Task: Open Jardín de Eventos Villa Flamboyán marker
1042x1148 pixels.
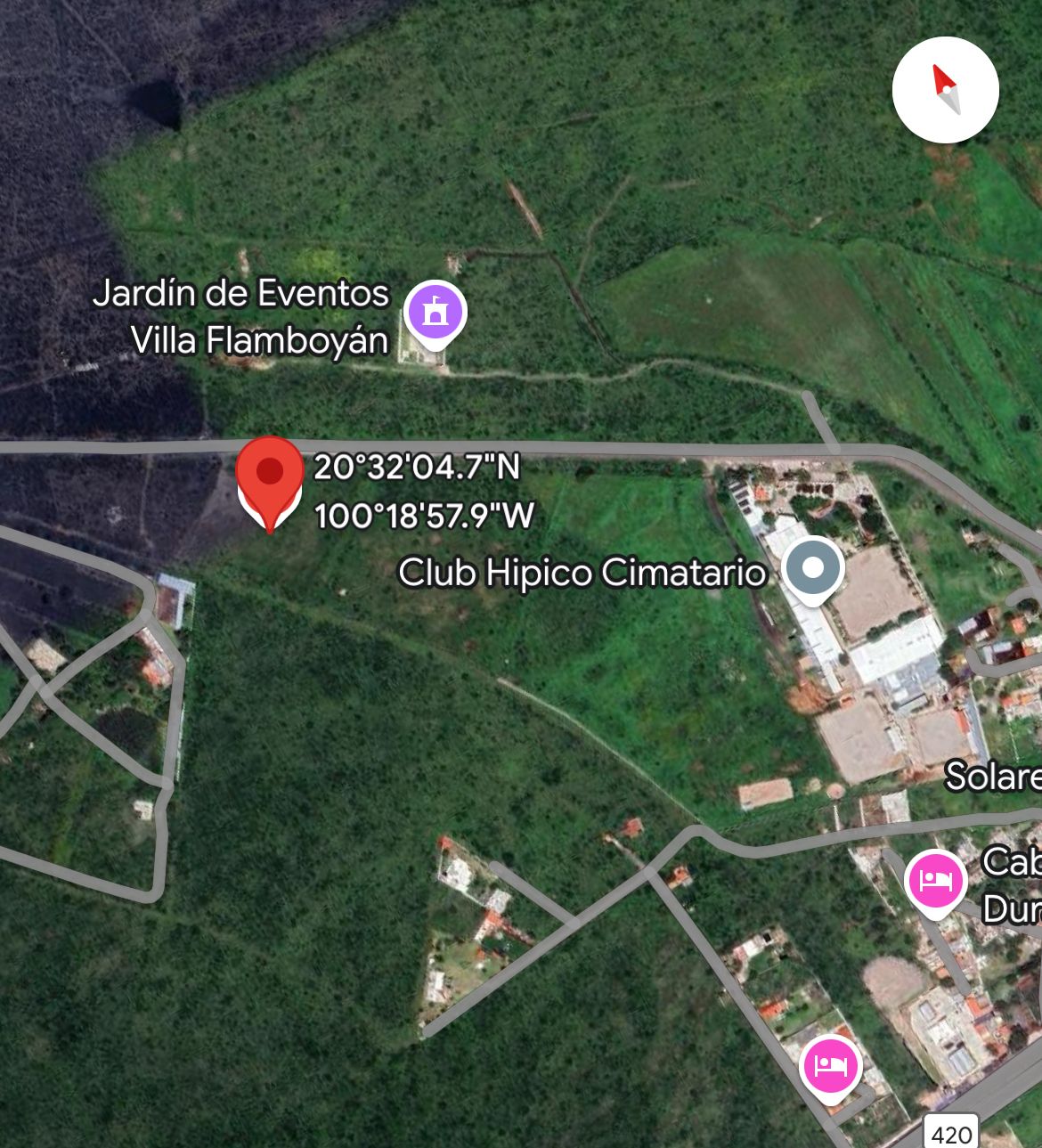Action: (x=435, y=313)
